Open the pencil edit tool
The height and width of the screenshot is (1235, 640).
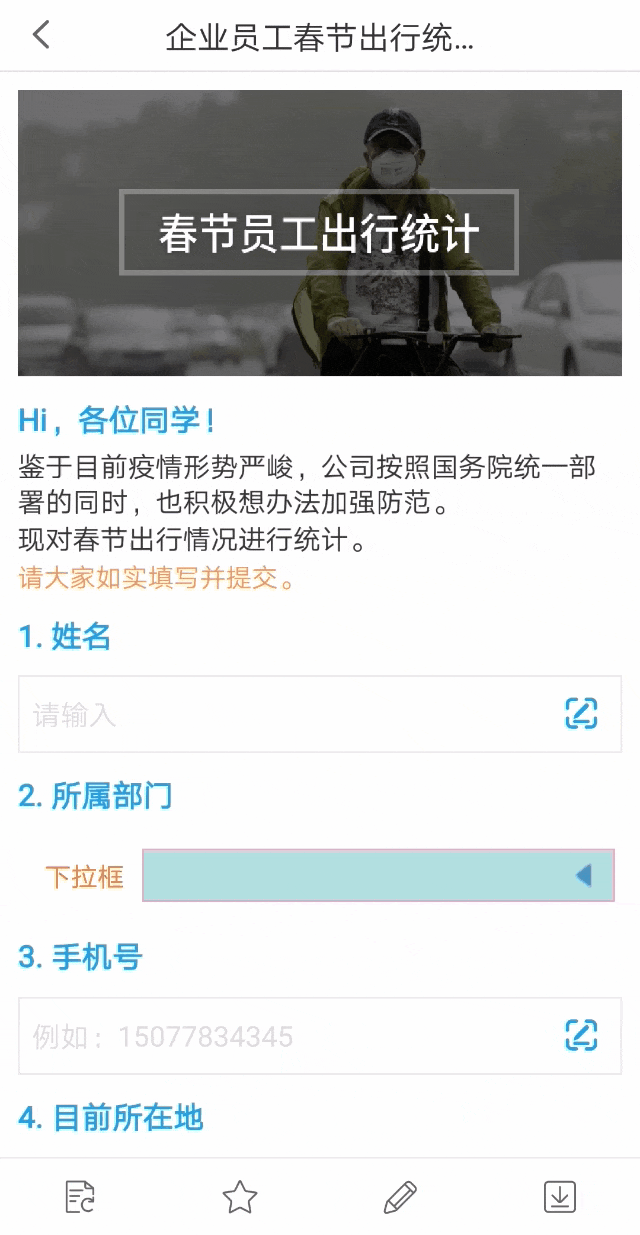tap(400, 1196)
